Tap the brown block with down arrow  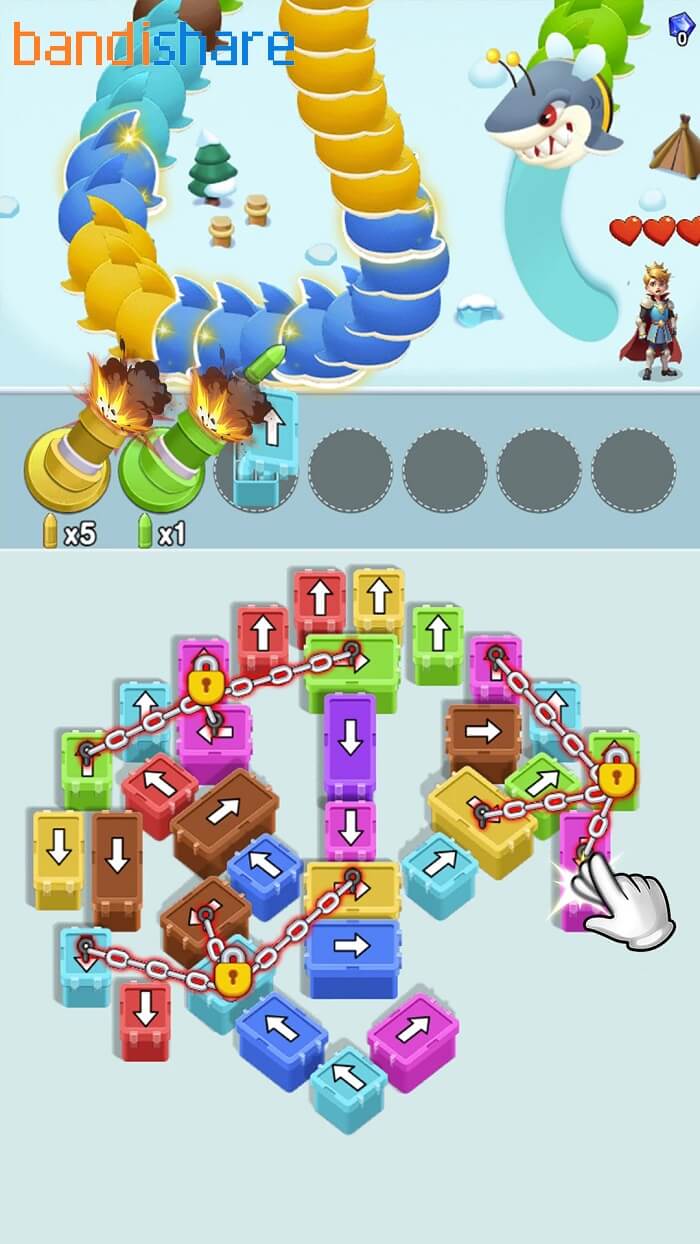click(117, 868)
